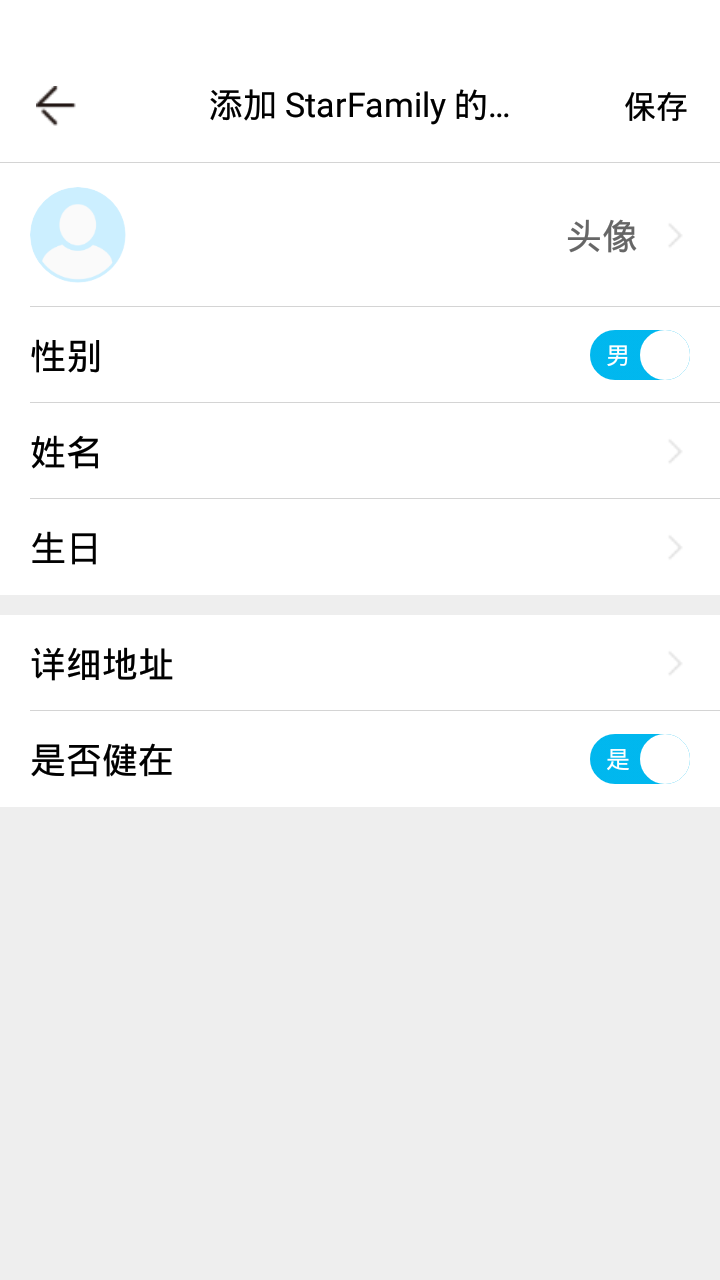720x1280 pixels.
Task: Go back using the arrow icon
Action: [55, 105]
